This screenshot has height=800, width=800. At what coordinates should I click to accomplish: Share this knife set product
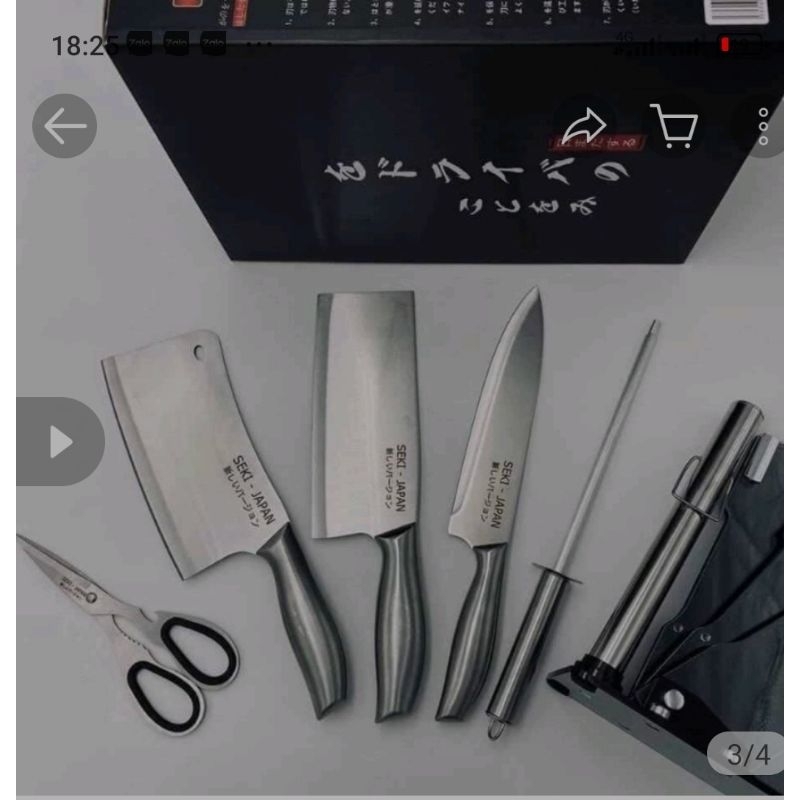(x=584, y=126)
